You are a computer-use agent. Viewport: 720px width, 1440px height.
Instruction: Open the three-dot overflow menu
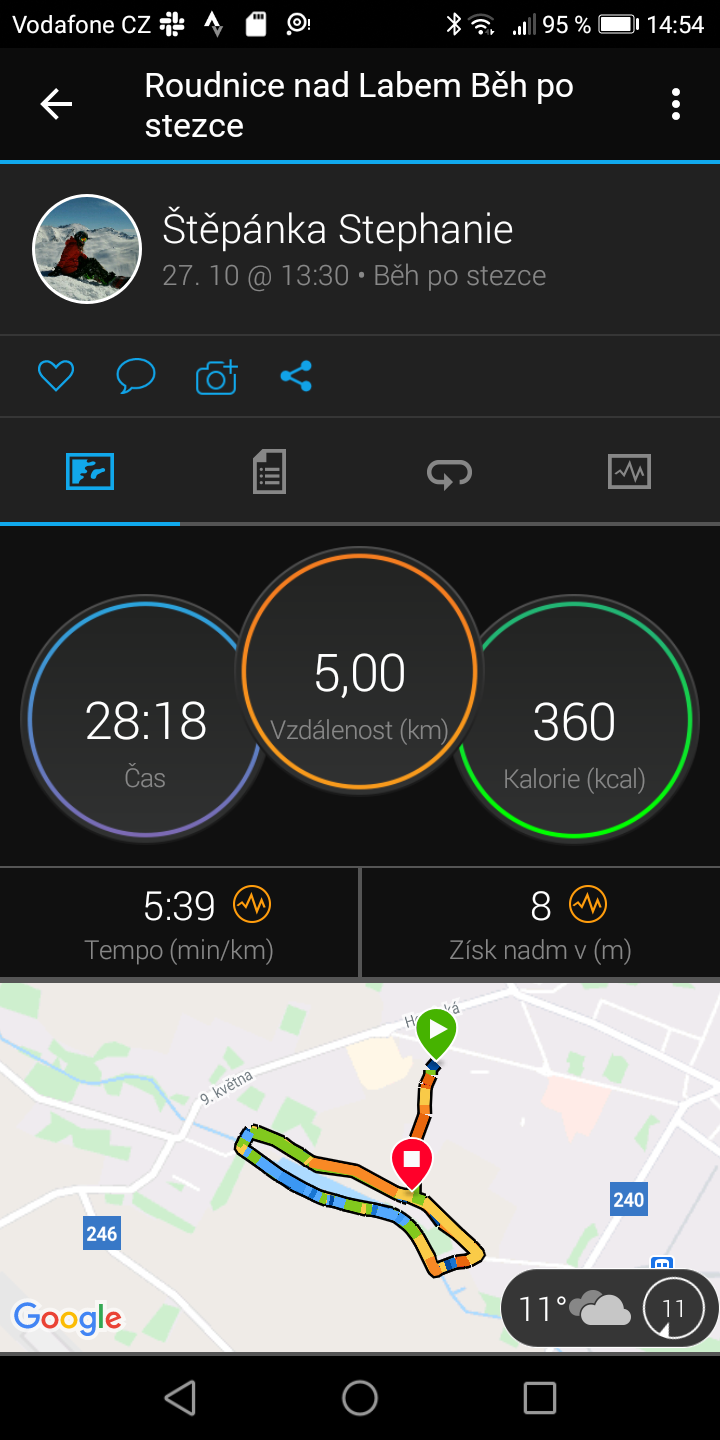676,104
